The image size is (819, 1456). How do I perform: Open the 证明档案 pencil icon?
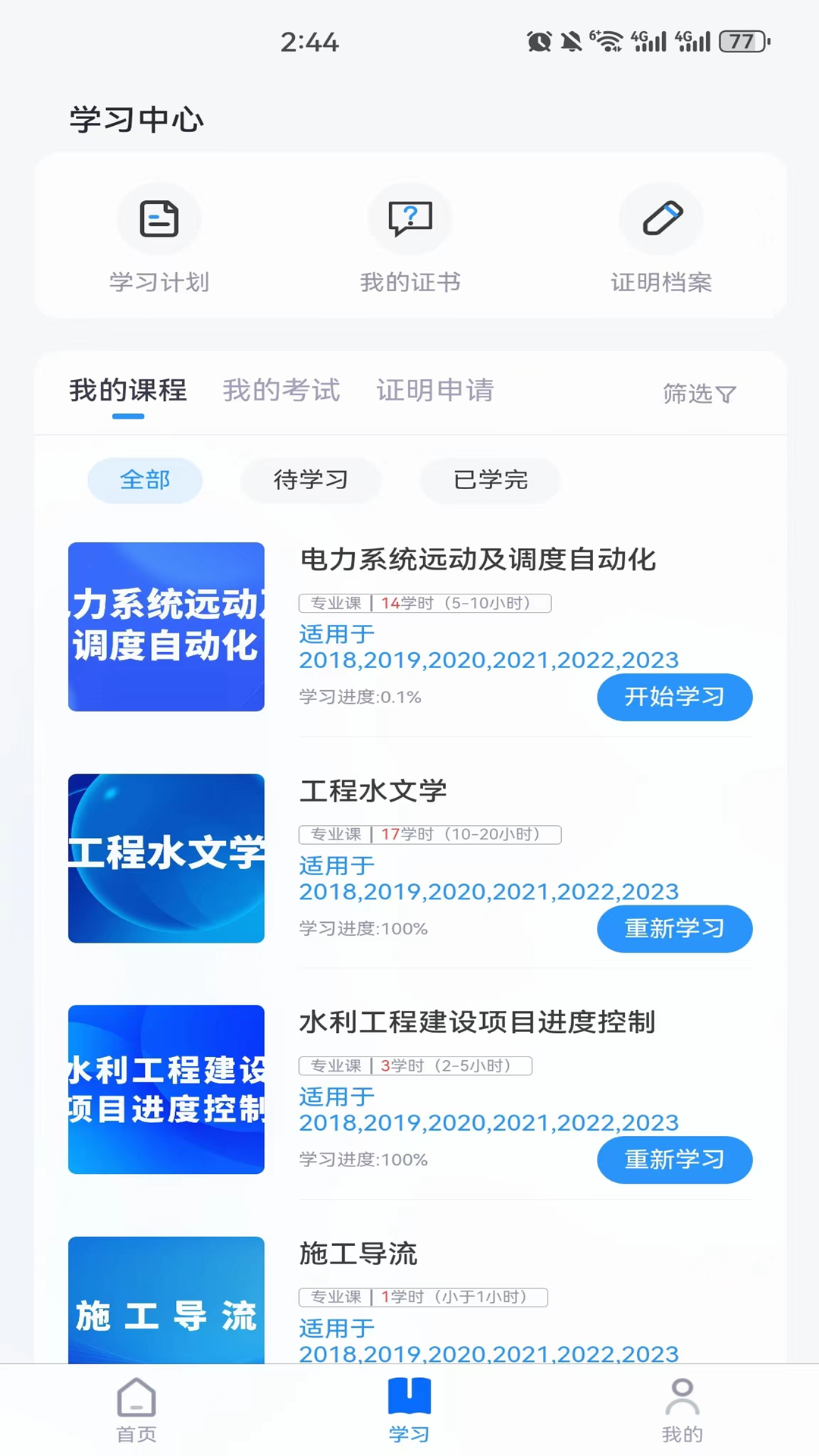point(661,219)
